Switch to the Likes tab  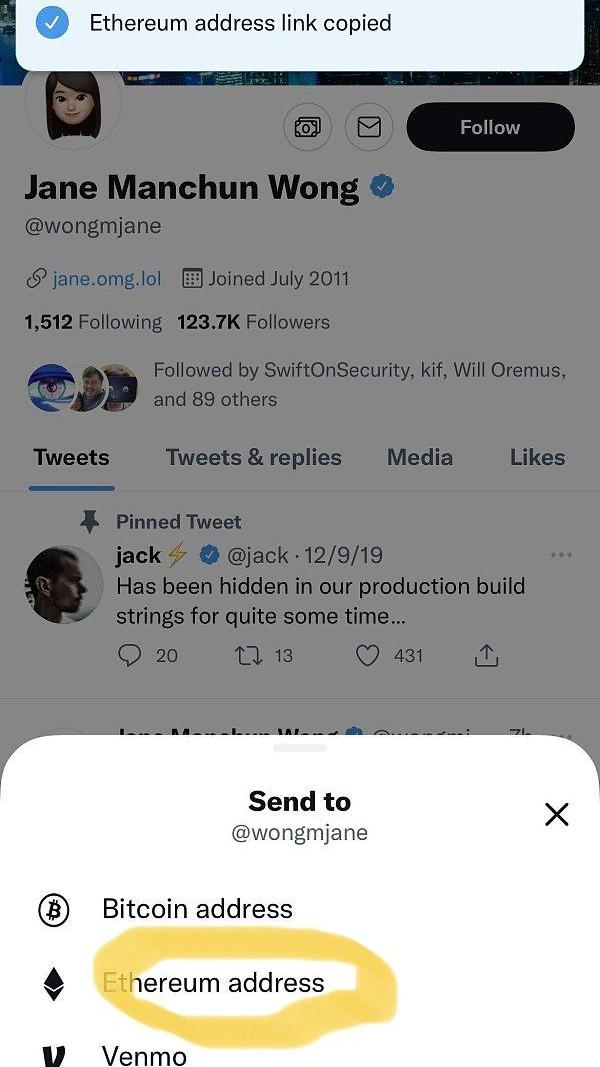coord(537,457)
